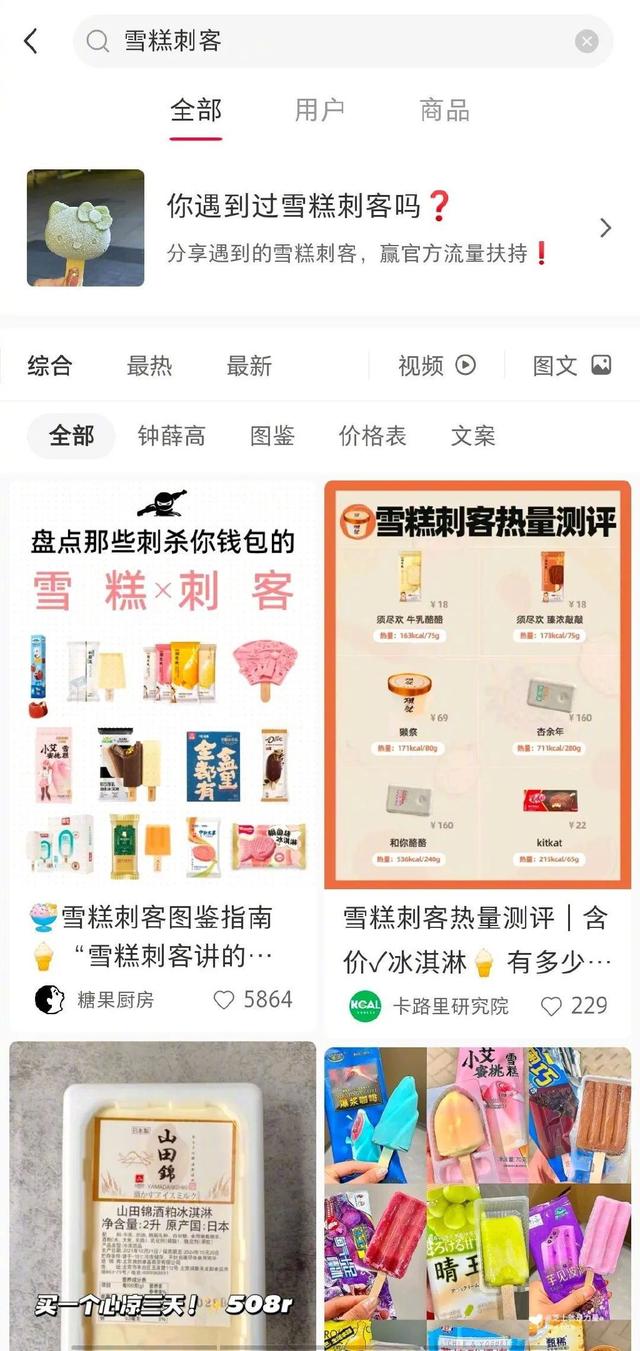Viewport: 640px width, 1351px height.
Task: Select the 价格表 chip
Action: click(x=372, y=436)
